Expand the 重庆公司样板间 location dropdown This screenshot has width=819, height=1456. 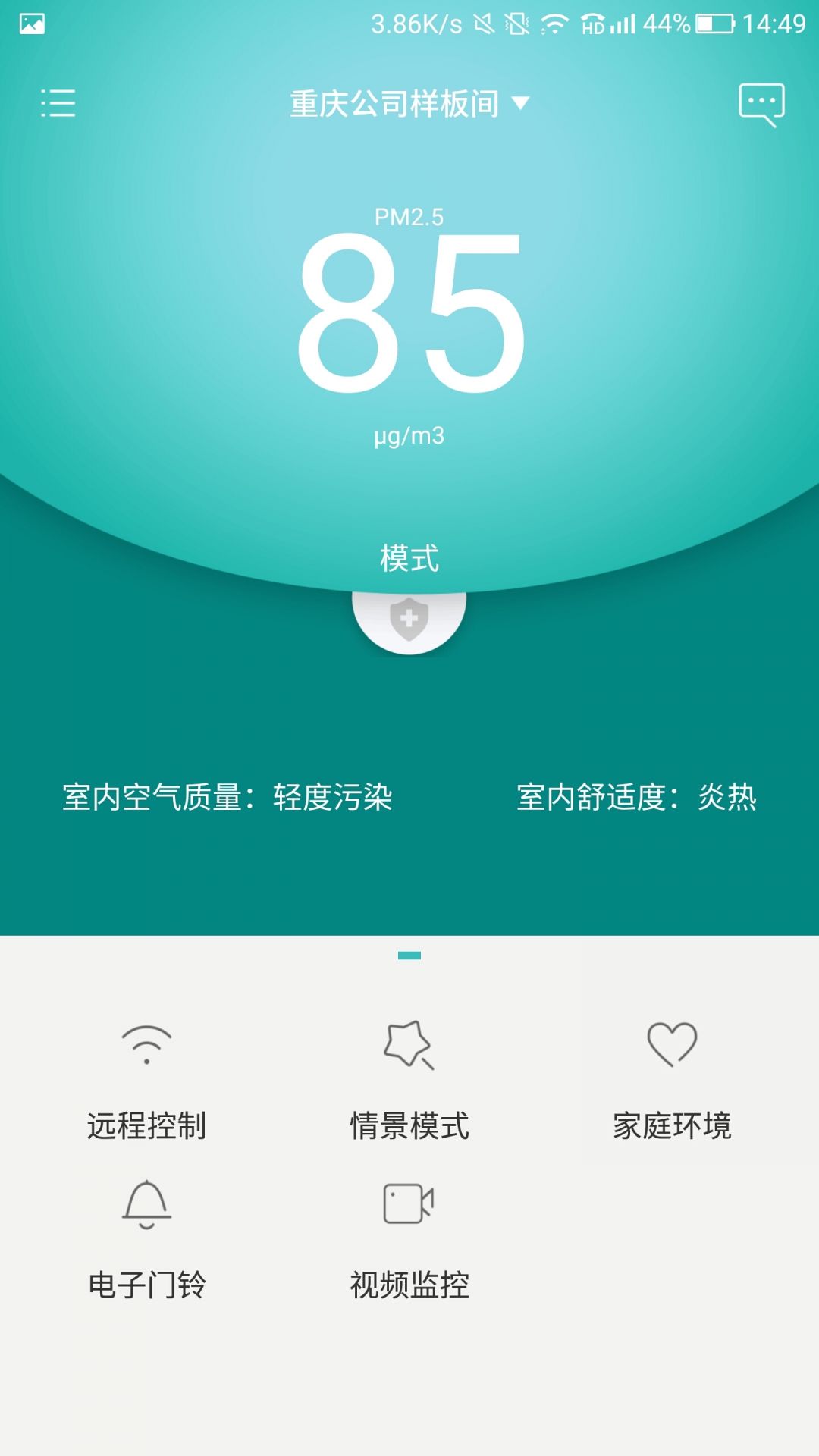coord(409,104)
